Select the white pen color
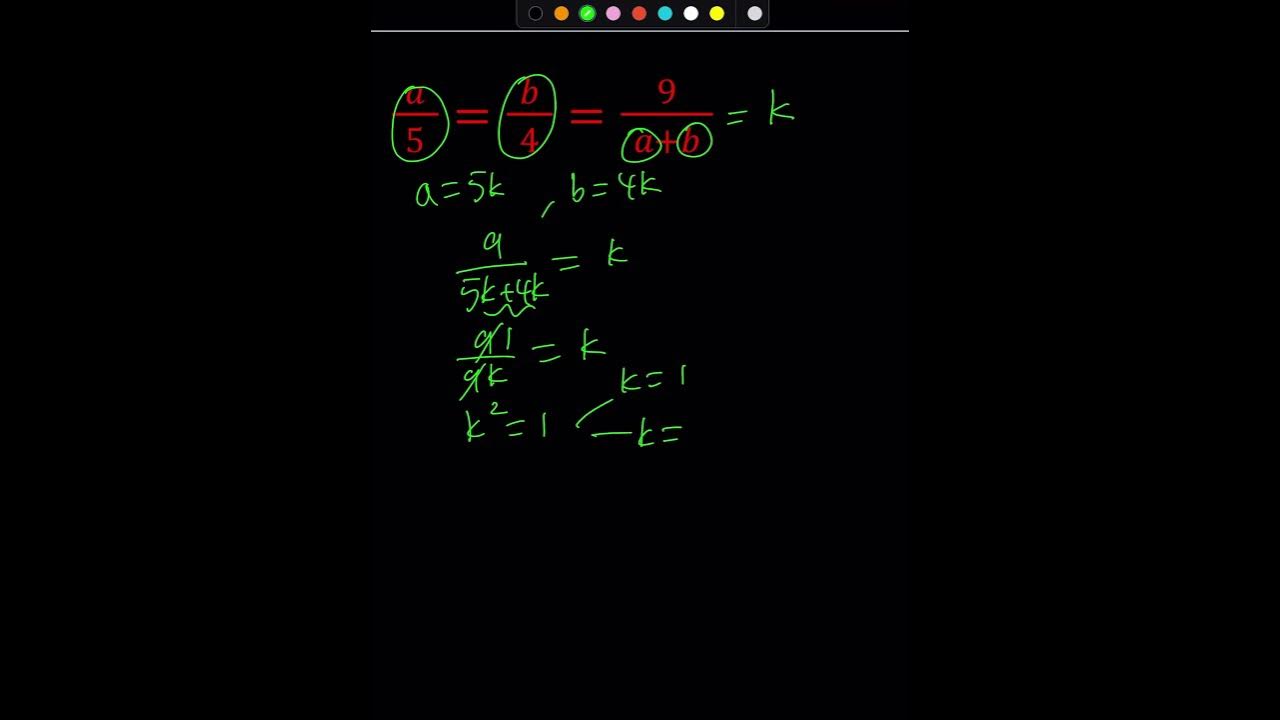Viewport: 1280px width, 720px height. click(691, 13)
